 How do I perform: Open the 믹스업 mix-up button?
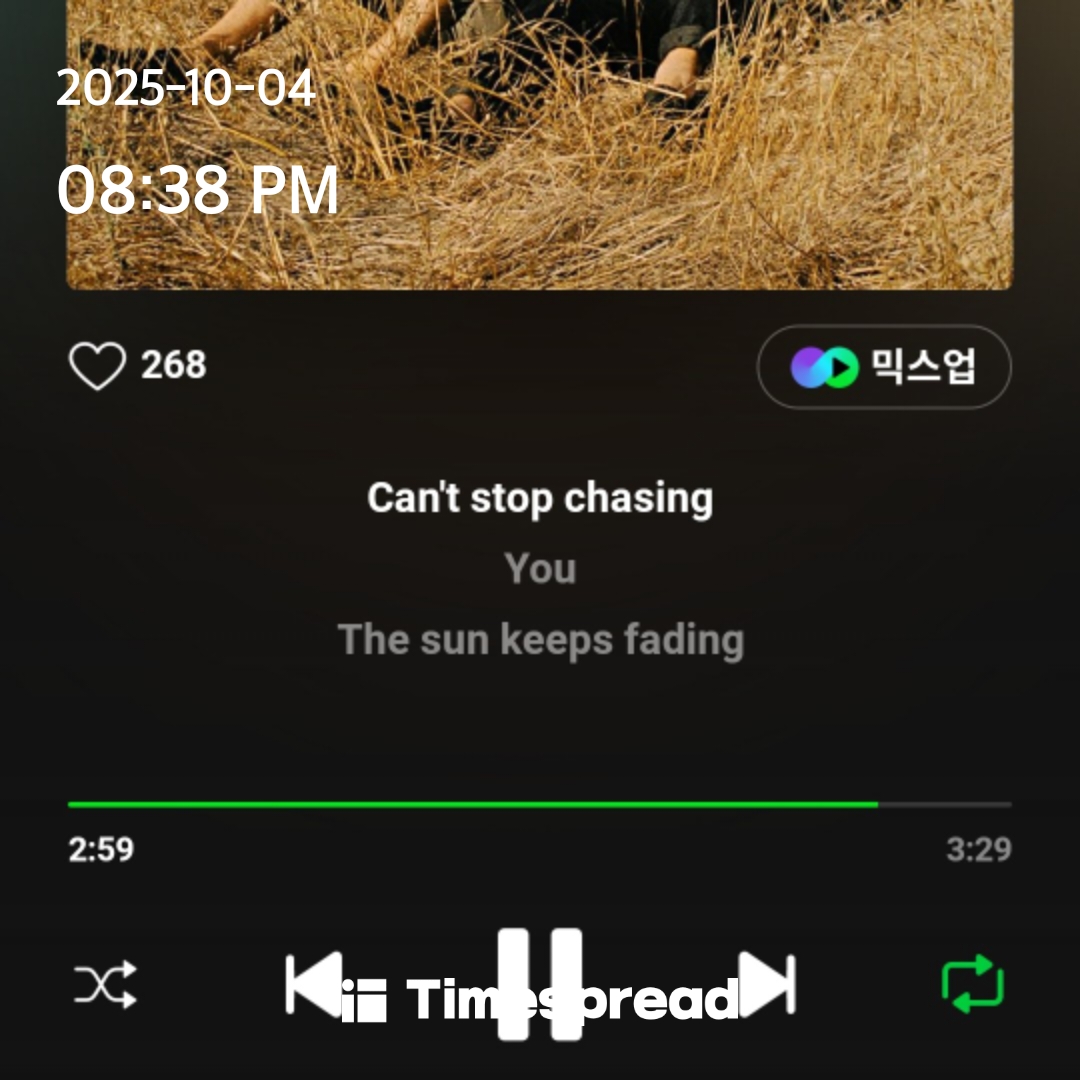pyautogui.click(x=884, y=367)
